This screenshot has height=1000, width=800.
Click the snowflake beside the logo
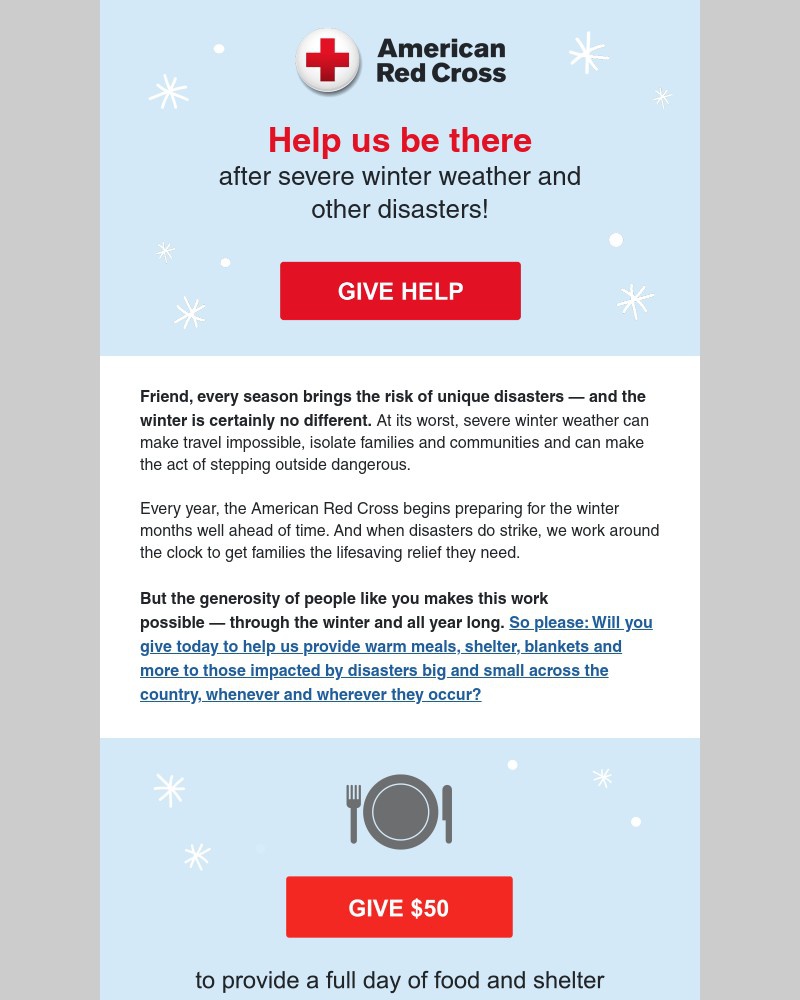590,57
